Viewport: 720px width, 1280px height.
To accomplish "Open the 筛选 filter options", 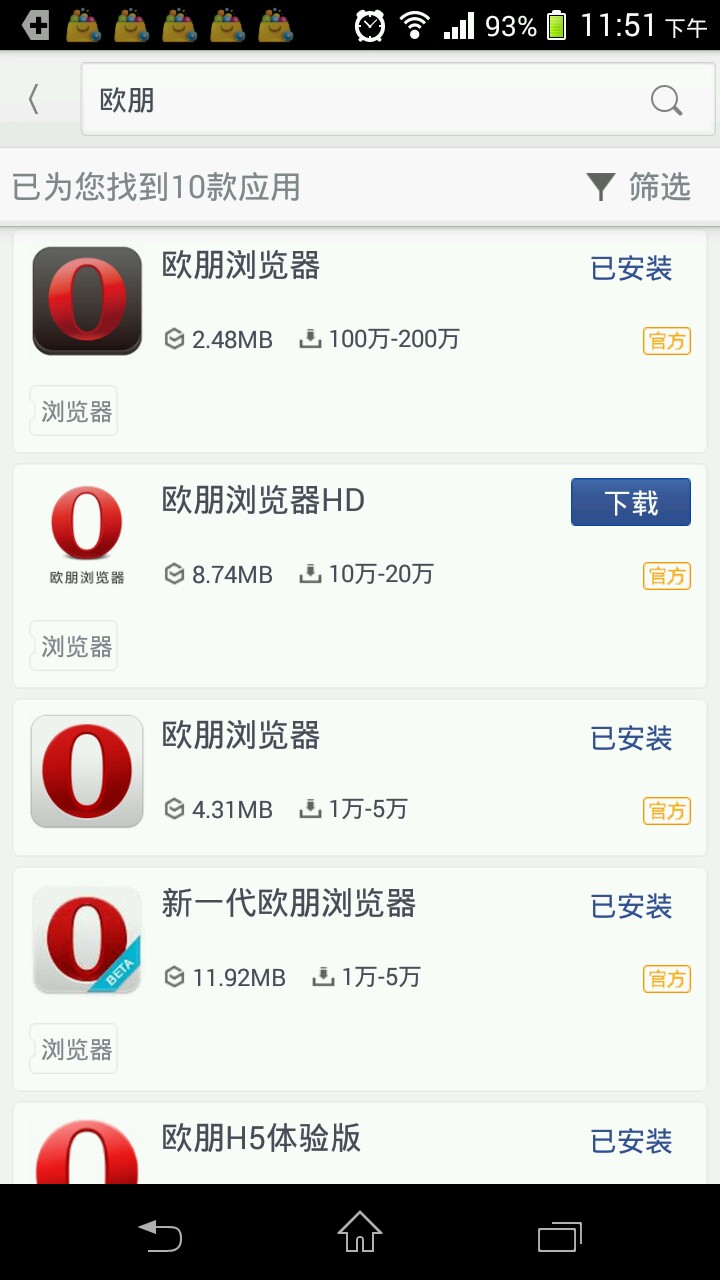I will tap(638, 186).
